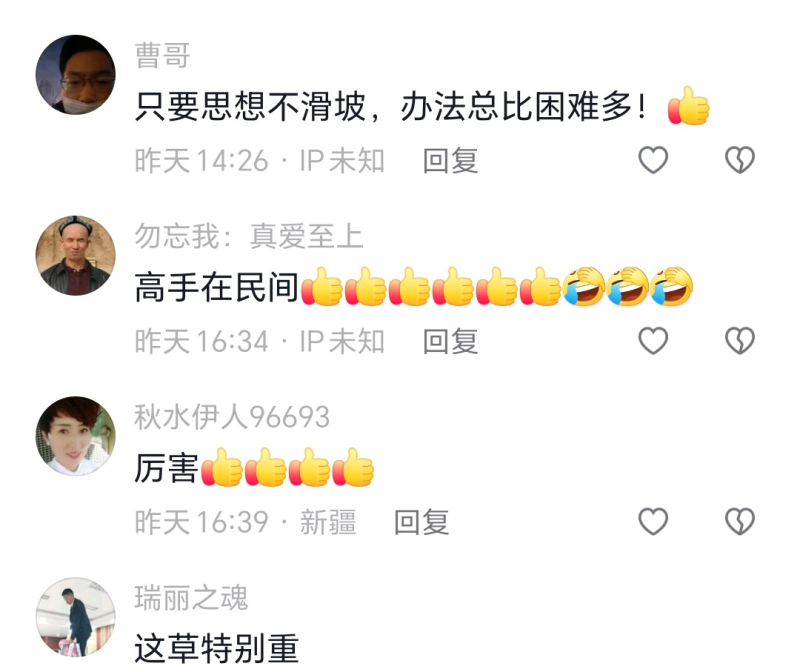Screen dimensions: 800x672
Task: Reply to 曹哥's comment
Action: [x=450, y=161]
